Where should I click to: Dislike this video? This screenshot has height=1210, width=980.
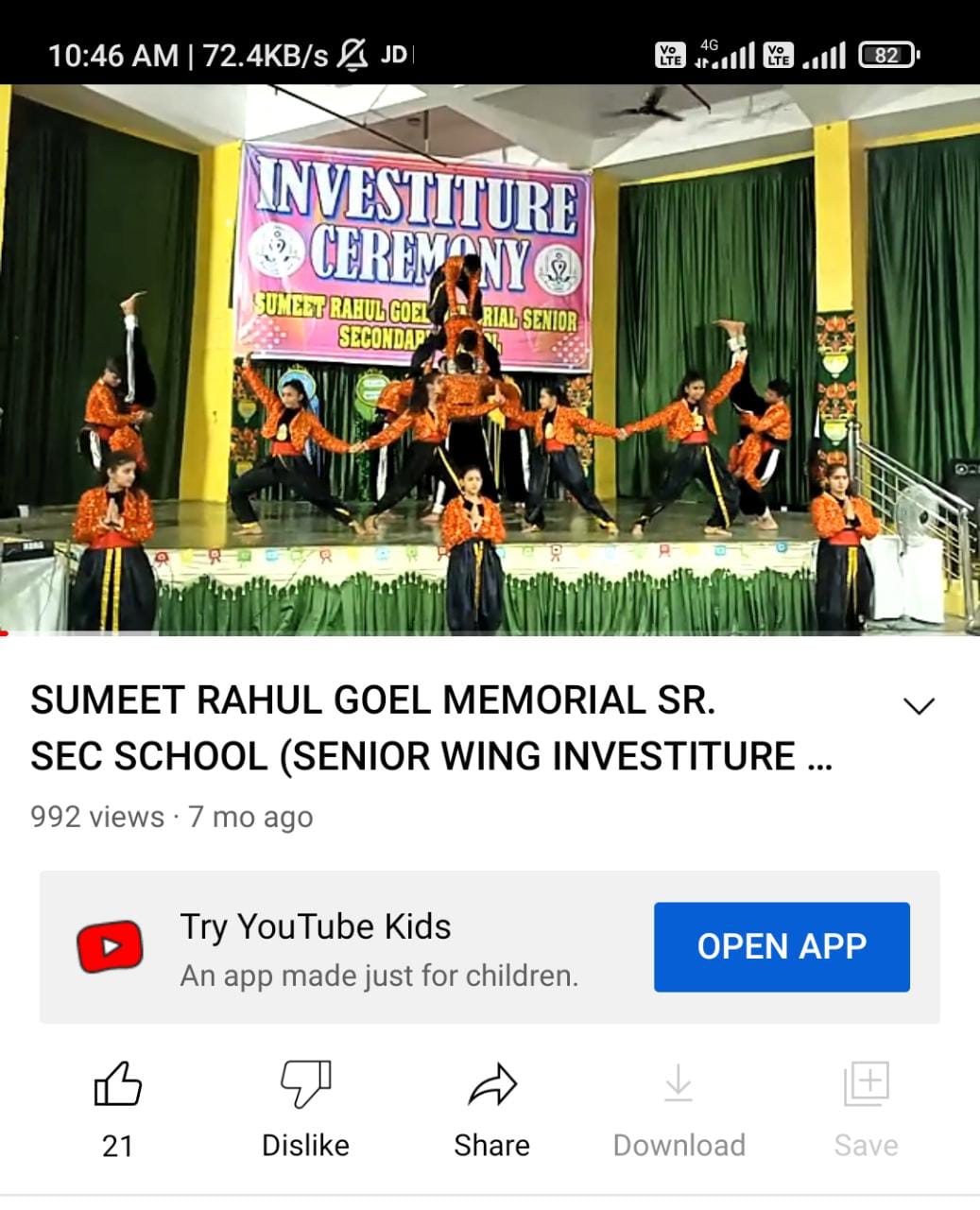tap(305, 1086)
